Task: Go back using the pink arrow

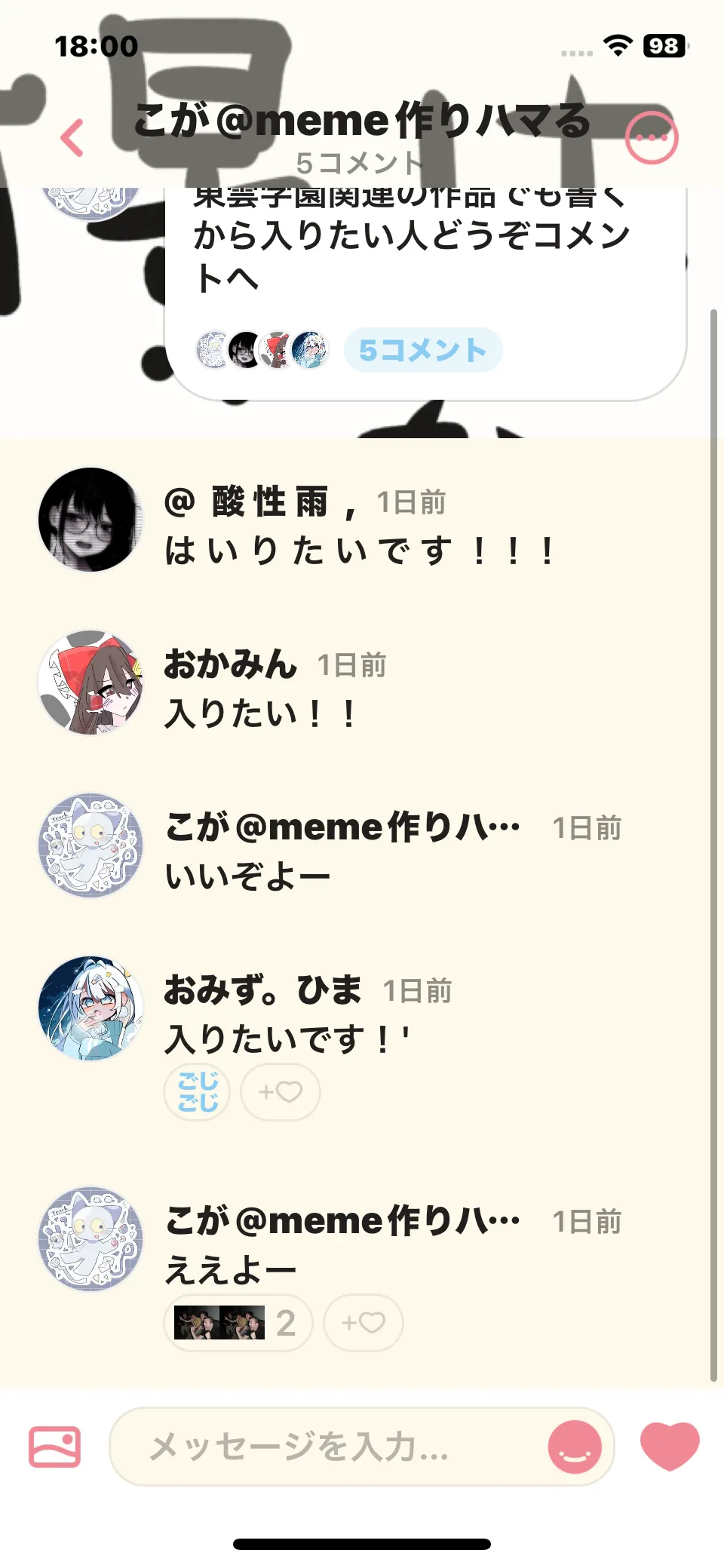Action: pyautogui.click(x=72, y=138)
